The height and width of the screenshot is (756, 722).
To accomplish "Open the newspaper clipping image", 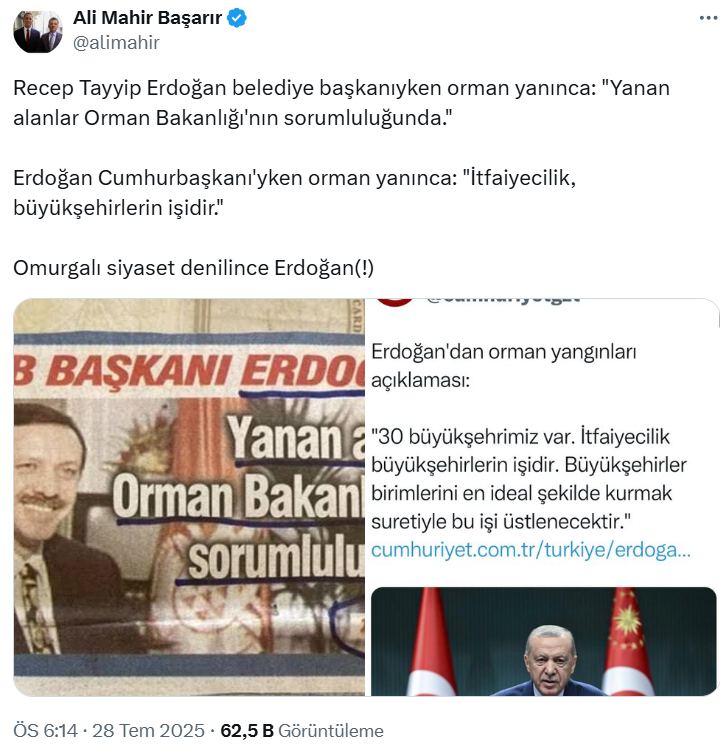I will pos(189,497).
